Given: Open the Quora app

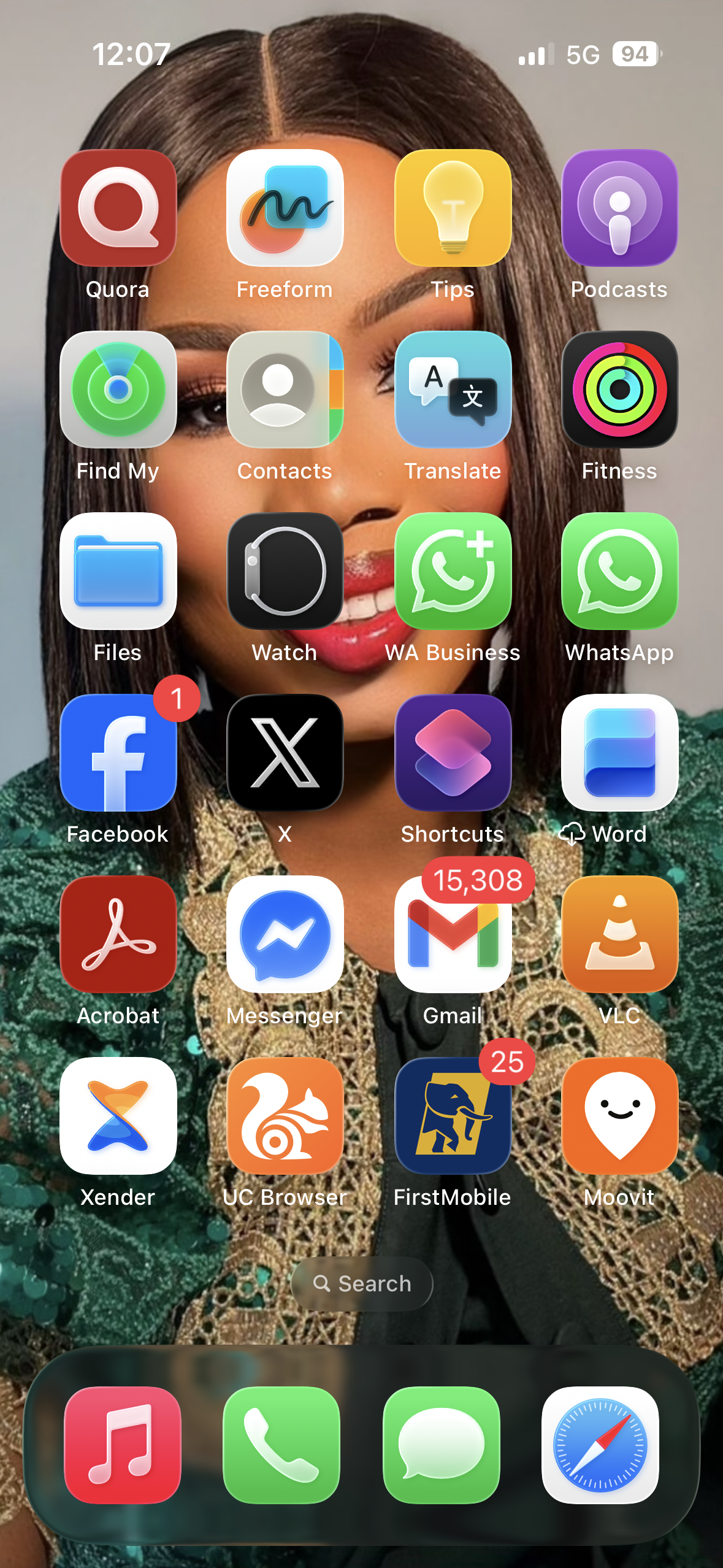Looking at the screenshot, I should pyautogui.click(x=118, y=208).
